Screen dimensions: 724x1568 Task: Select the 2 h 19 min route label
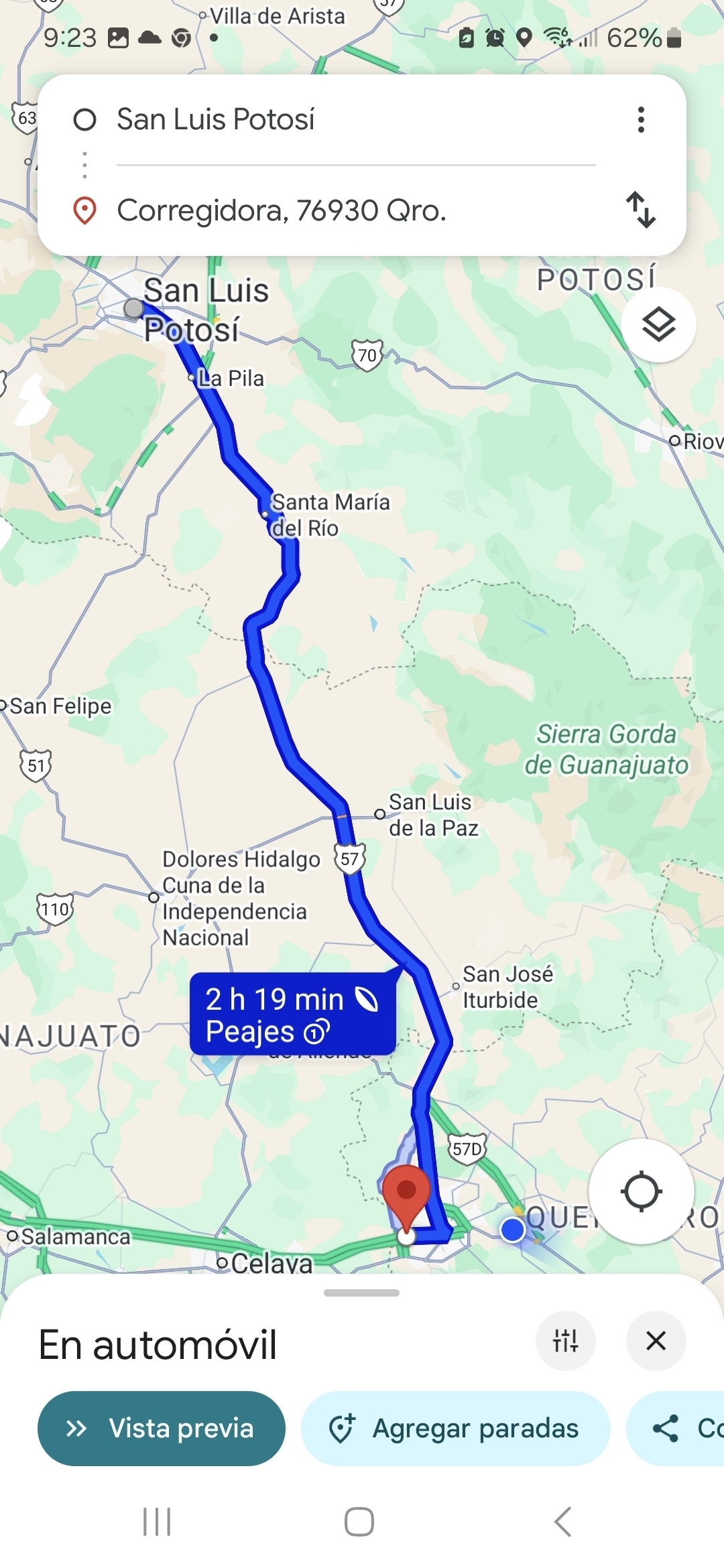pos(292,1015)
